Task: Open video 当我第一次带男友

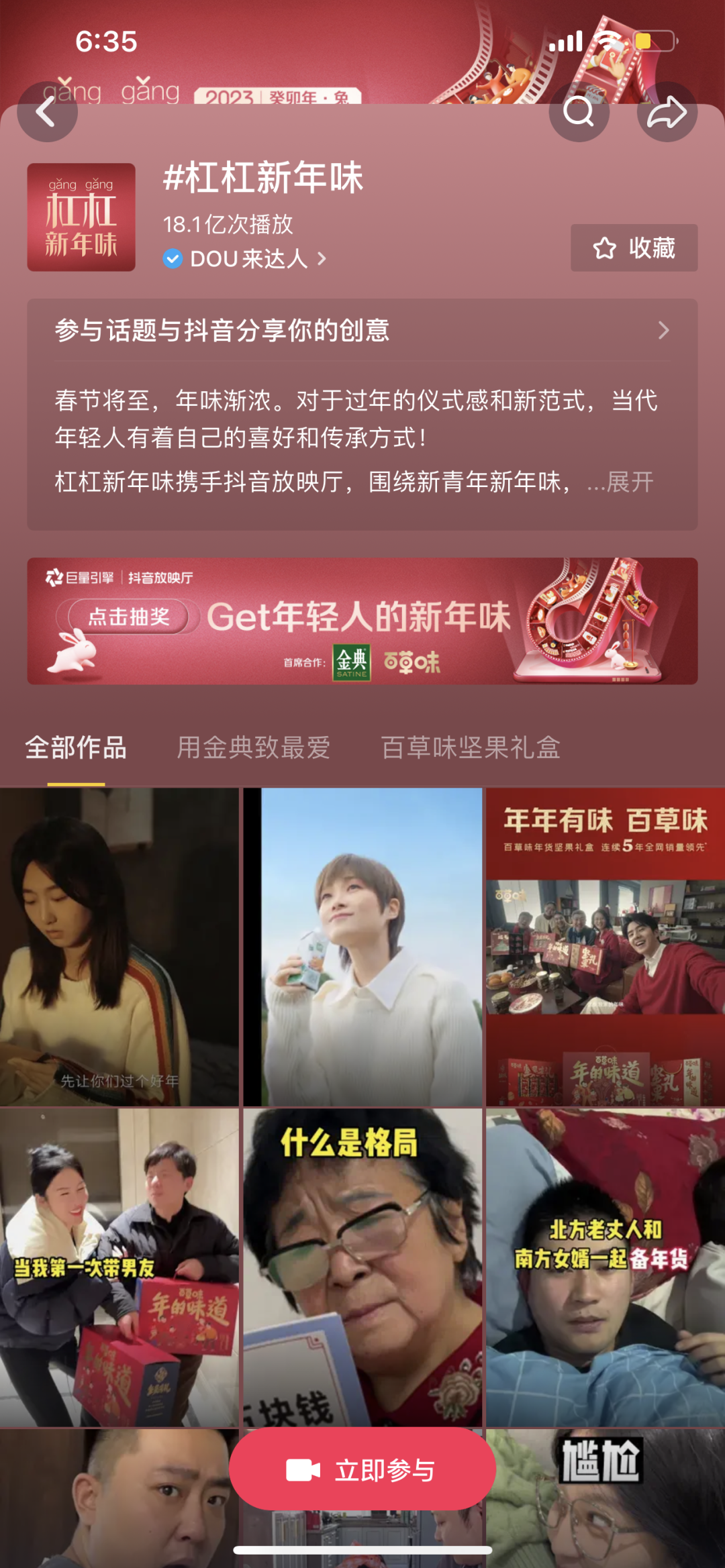Action: [119, 1267]
